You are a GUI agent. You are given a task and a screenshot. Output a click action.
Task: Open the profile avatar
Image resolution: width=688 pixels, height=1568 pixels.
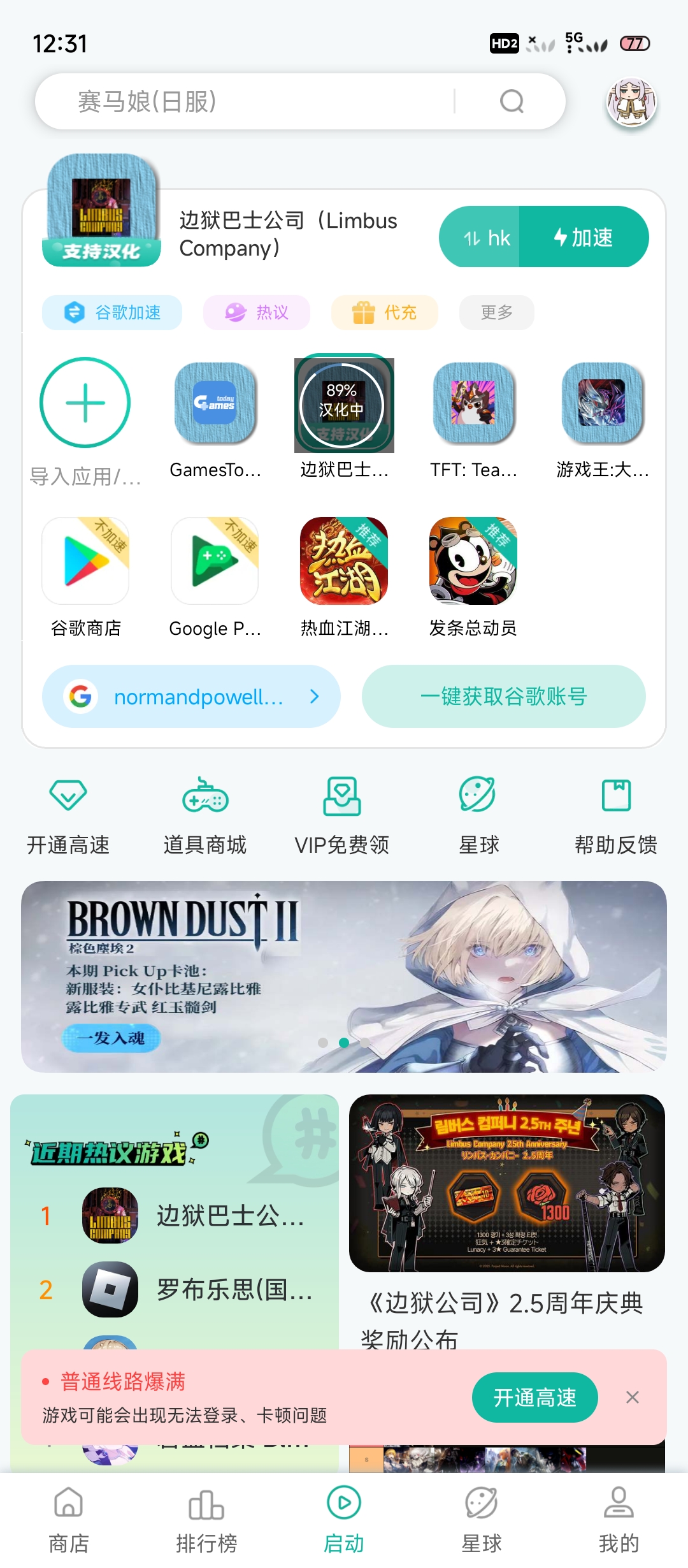pyautogui.click(x=631, y=103)
